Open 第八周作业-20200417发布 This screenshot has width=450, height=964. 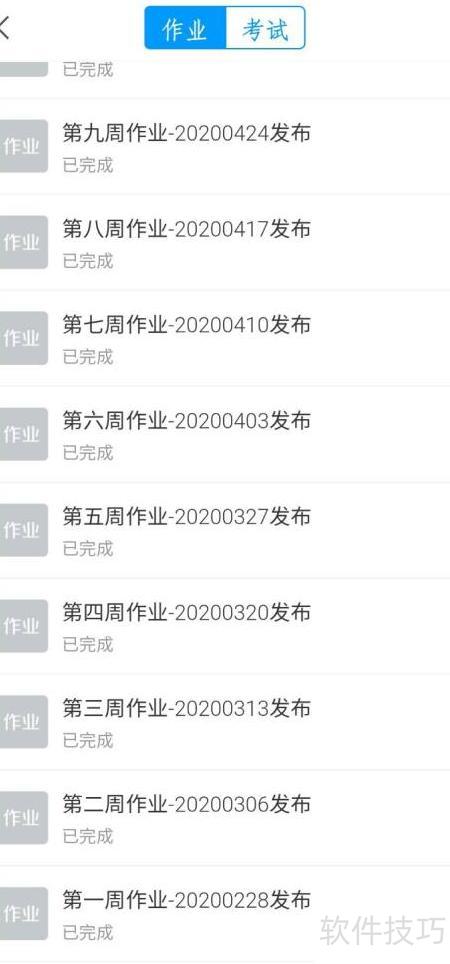[x=225, y=242]
